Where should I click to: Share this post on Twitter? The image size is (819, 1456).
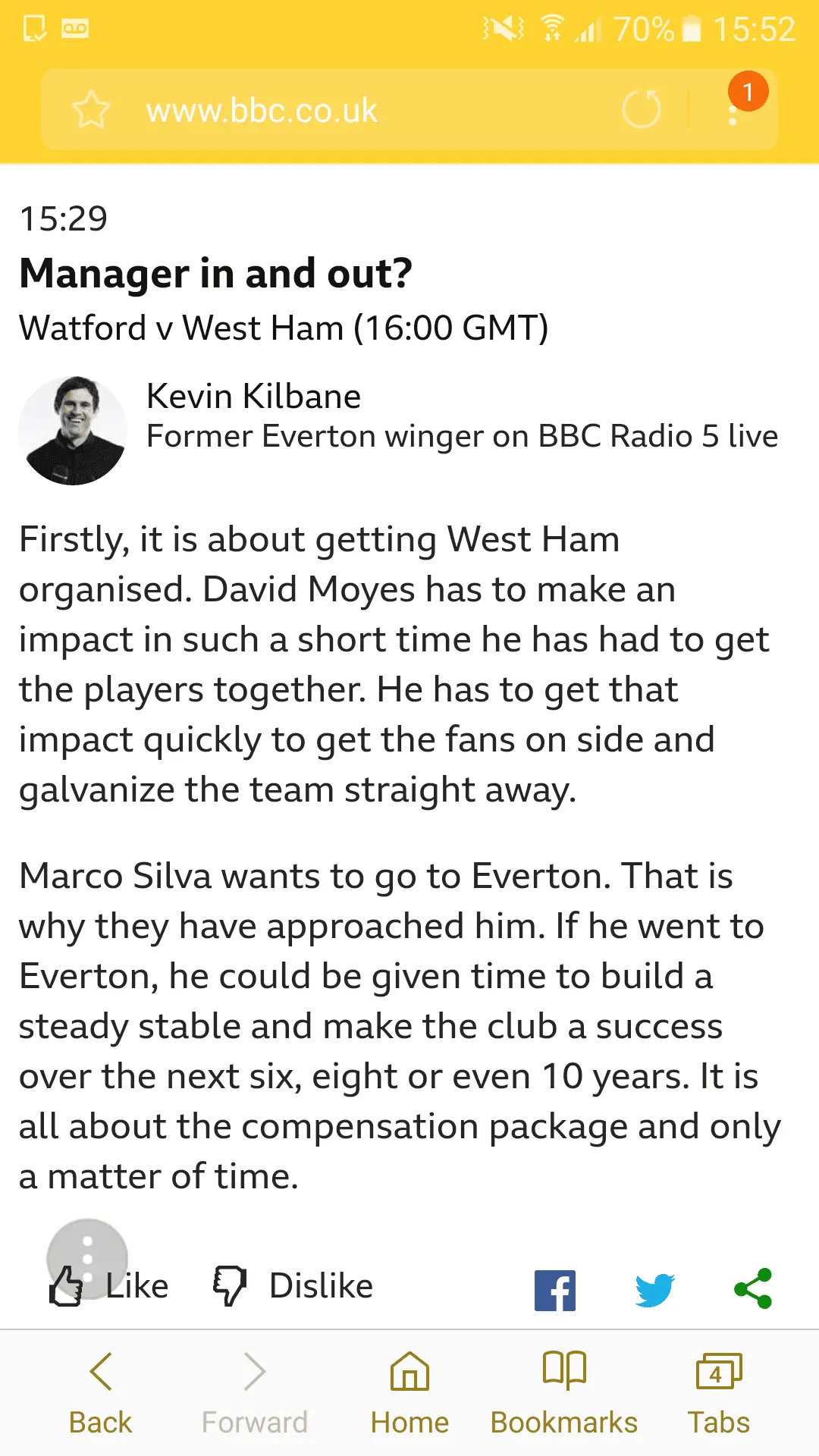[654, 1289]
